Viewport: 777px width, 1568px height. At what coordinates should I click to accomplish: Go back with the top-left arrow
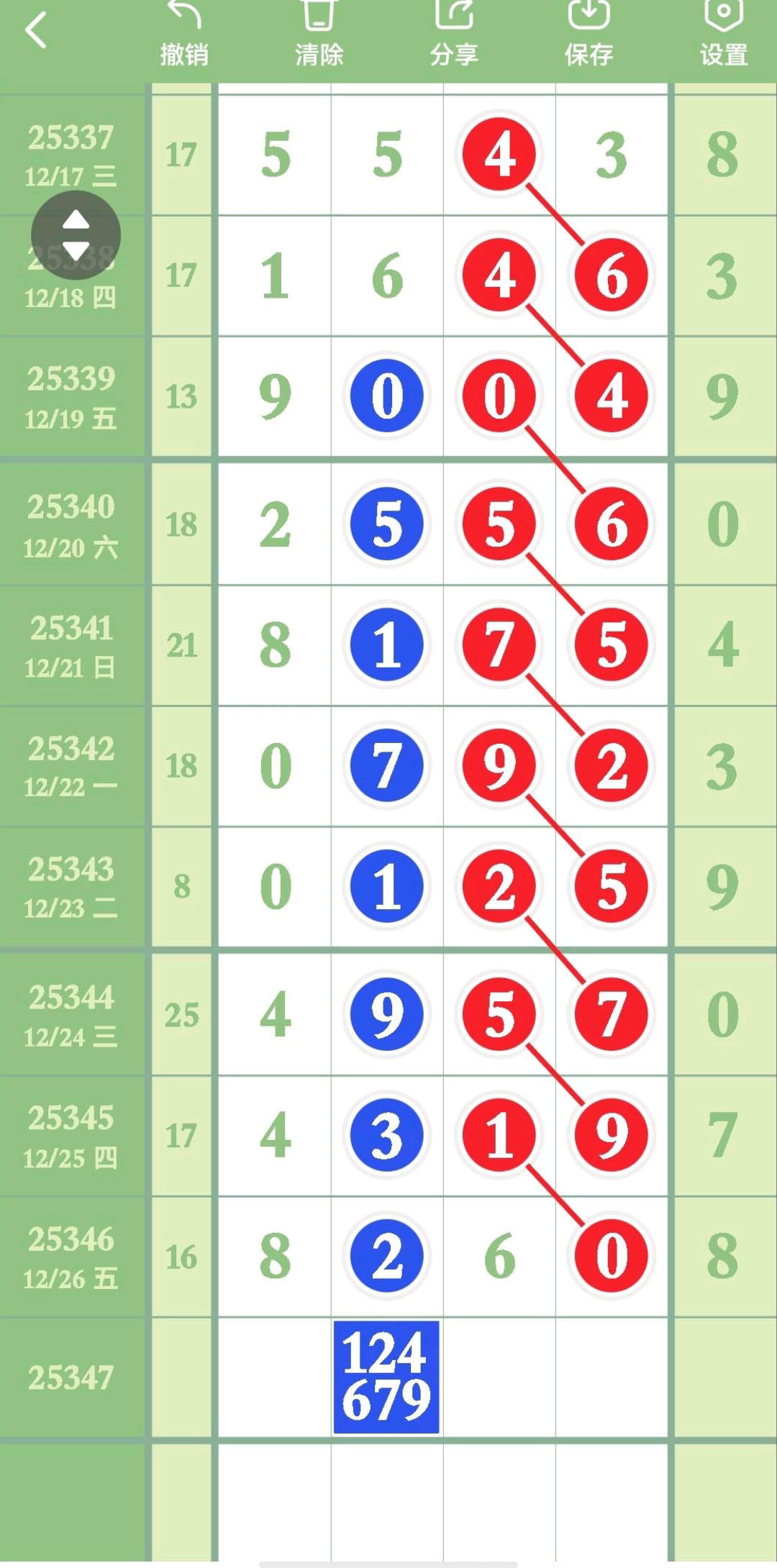(x=36, y=30)
